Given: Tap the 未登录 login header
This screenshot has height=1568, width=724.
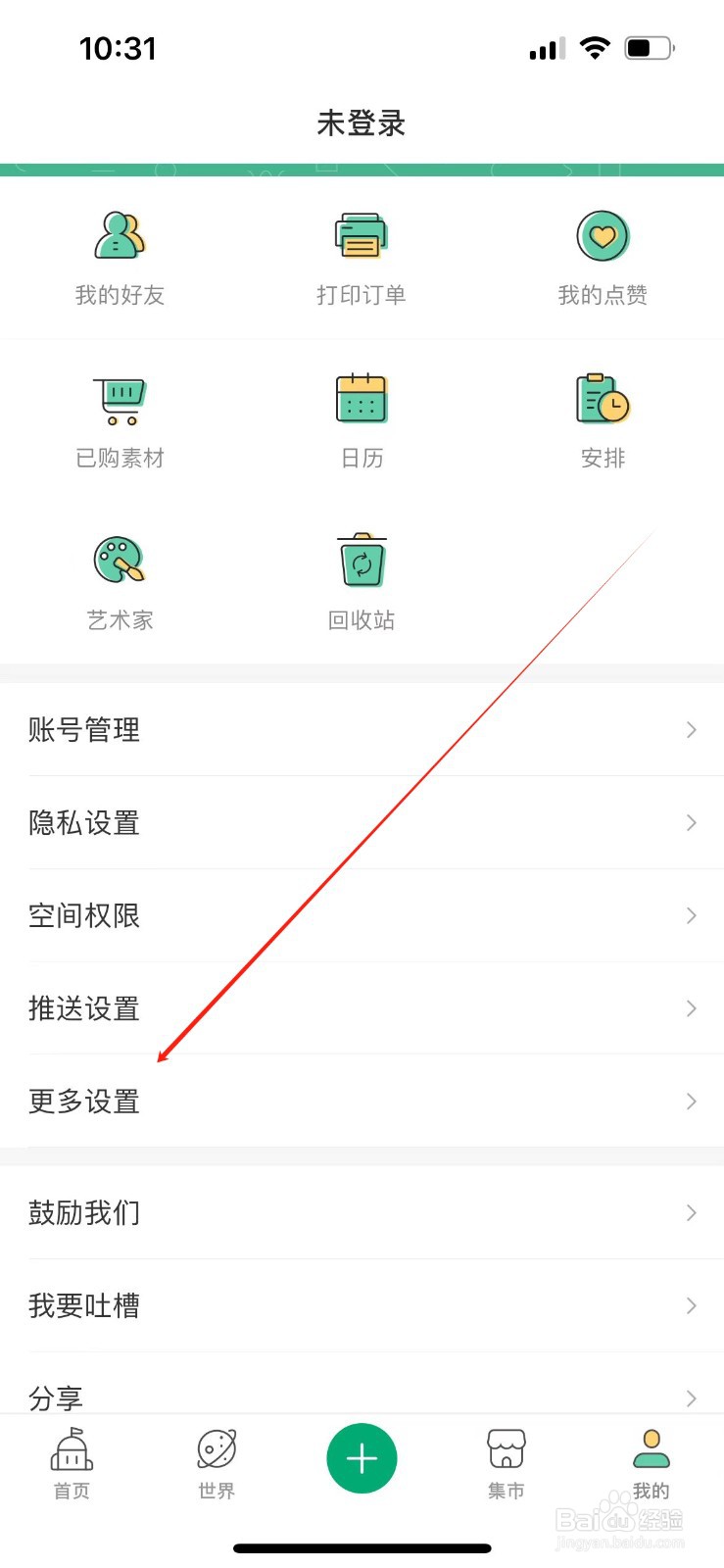Looking at the screenshot, I should coord(361,123).
